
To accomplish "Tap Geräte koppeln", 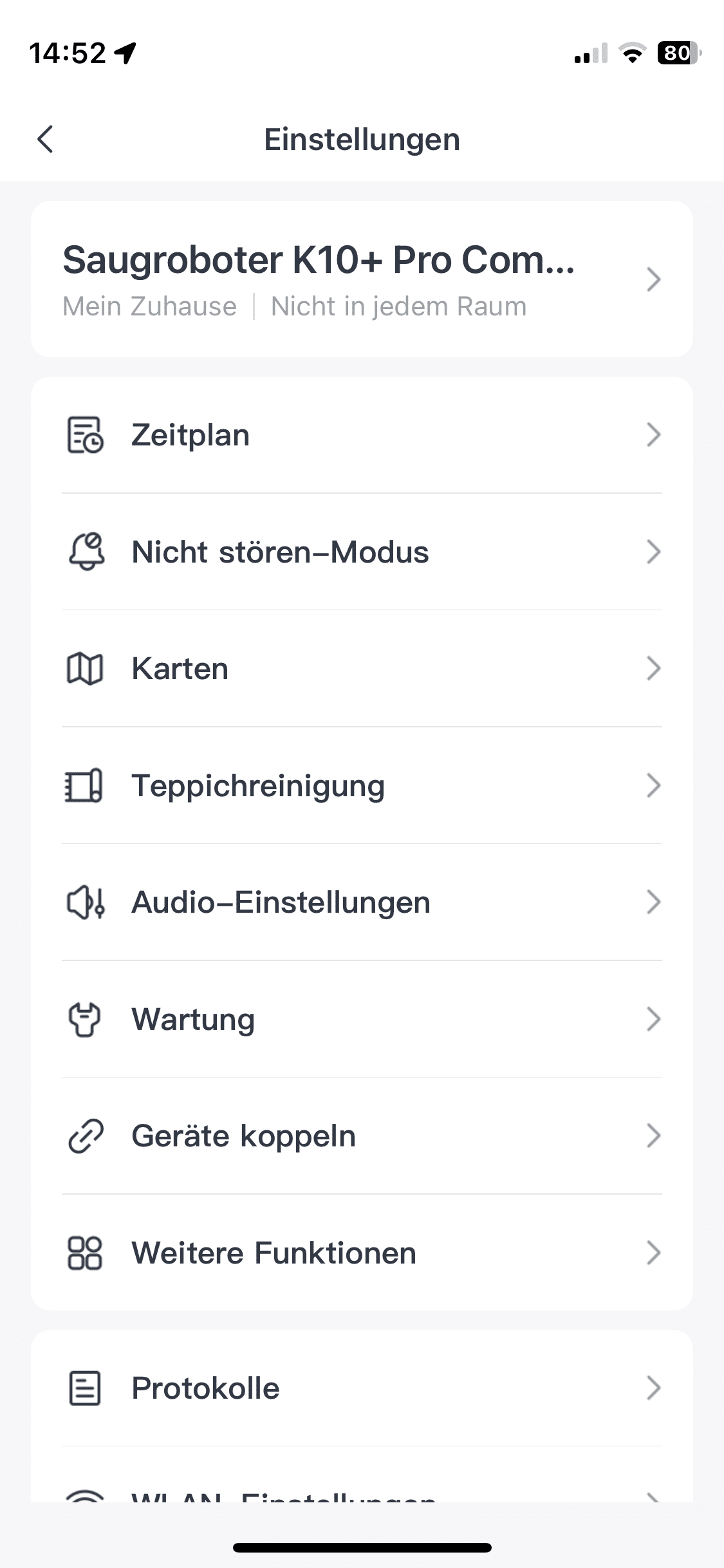I will point(362,1136).
